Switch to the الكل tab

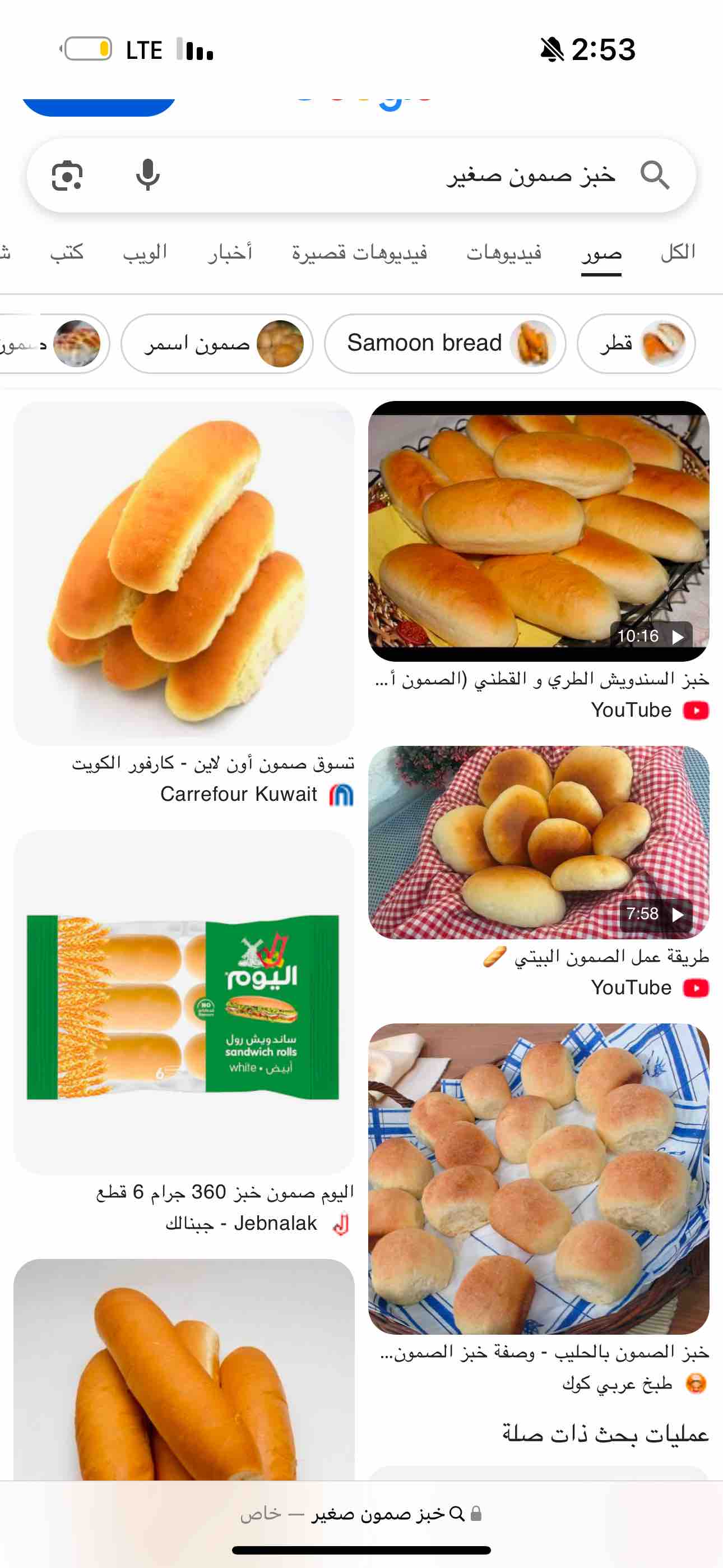coord(678,252)
